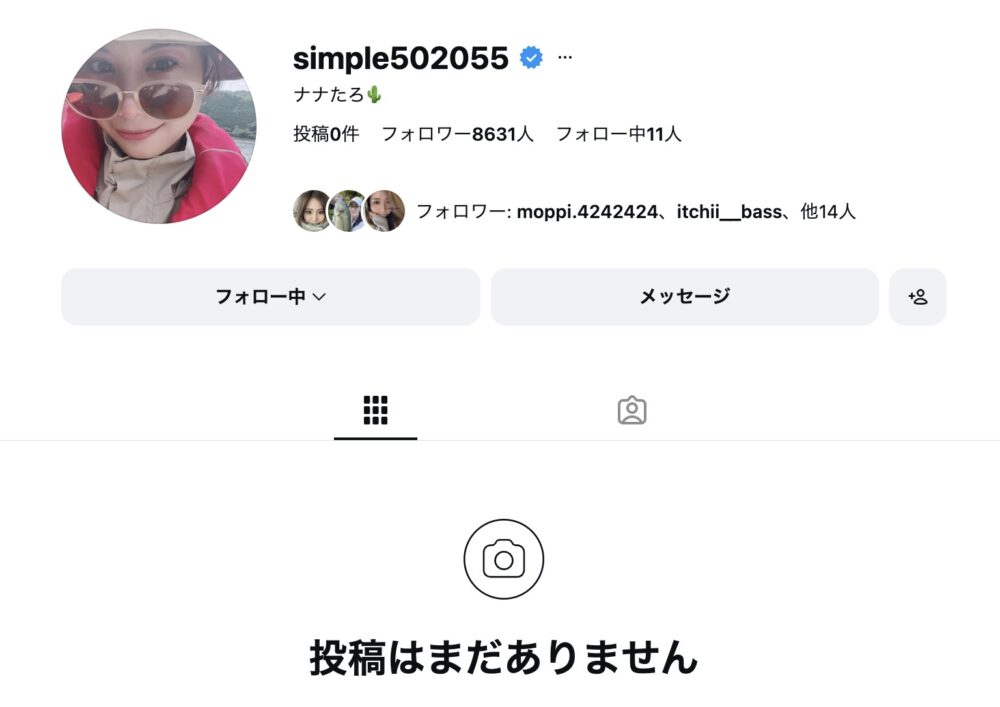
Task: Show suggested accounts via add-person icon
Action: coord(917,297)
